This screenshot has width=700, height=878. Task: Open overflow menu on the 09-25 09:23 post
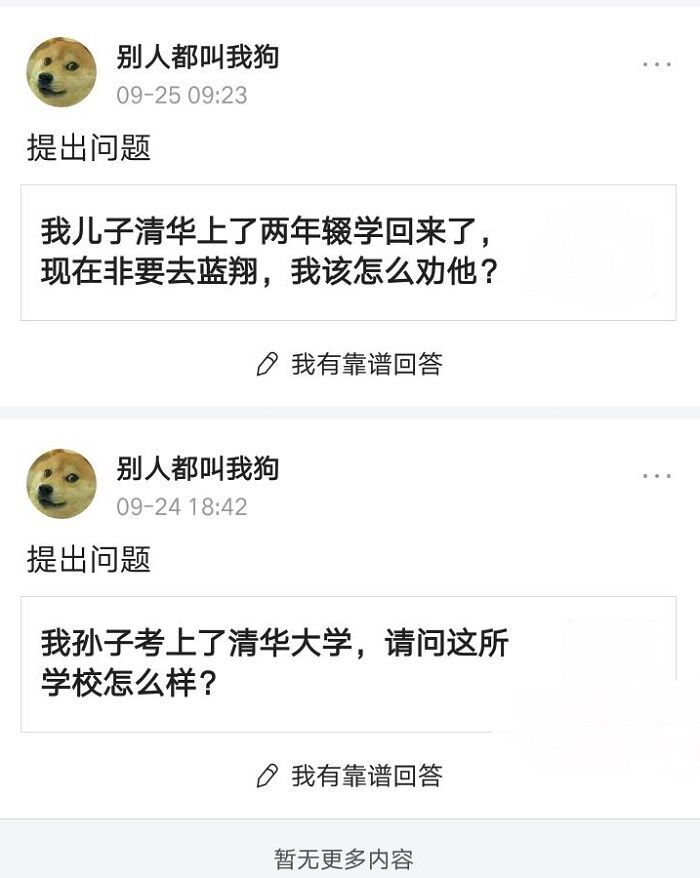coord(656,64)
